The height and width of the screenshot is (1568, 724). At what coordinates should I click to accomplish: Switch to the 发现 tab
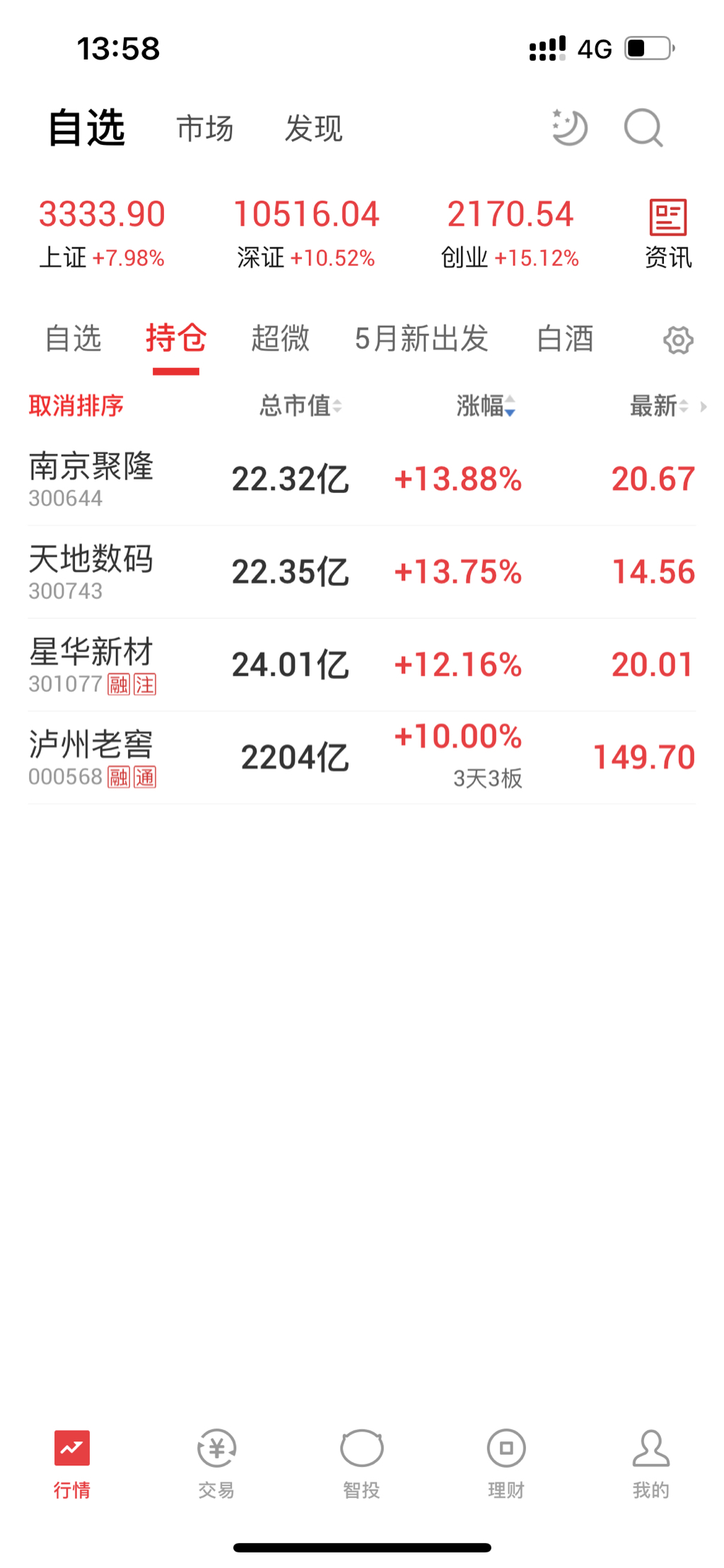tap(313, 129)
